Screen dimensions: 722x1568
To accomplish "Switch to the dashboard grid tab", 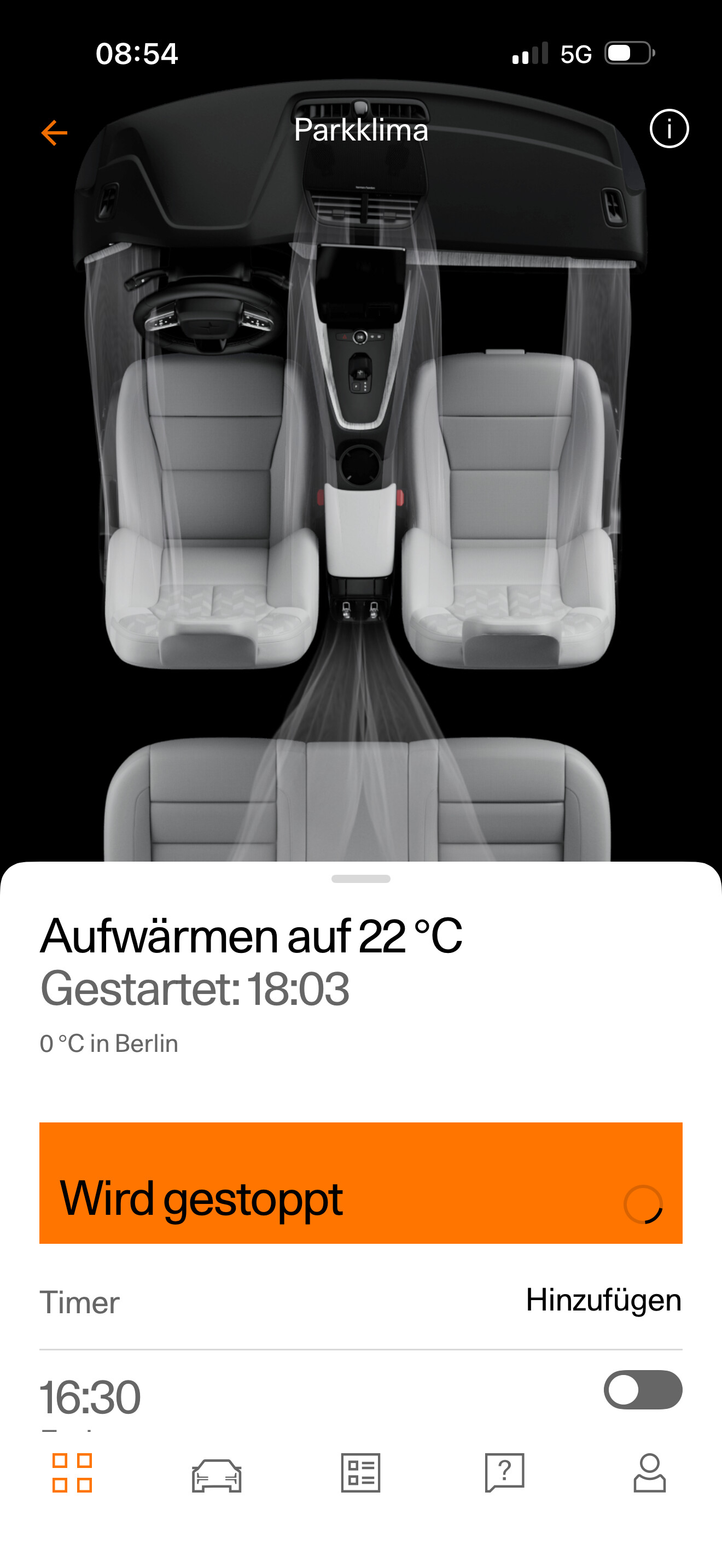I will click(72, 1473).
